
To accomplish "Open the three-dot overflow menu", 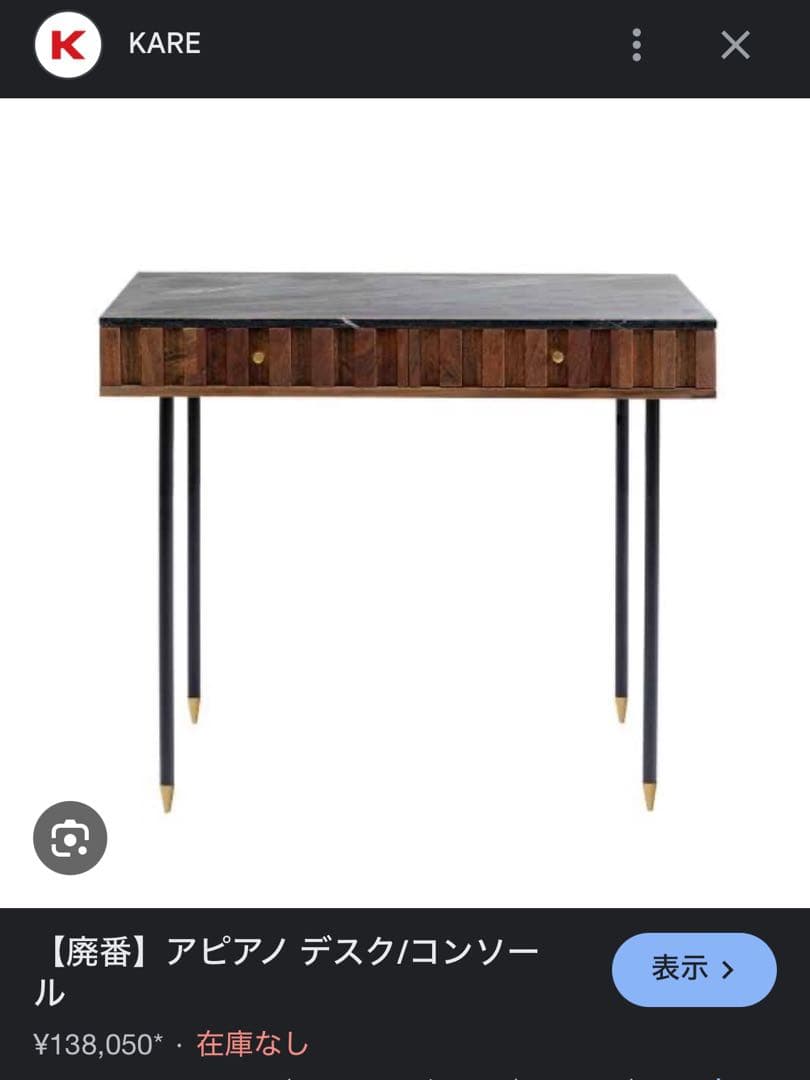I will pyautogui.click(x=636, y=45).
